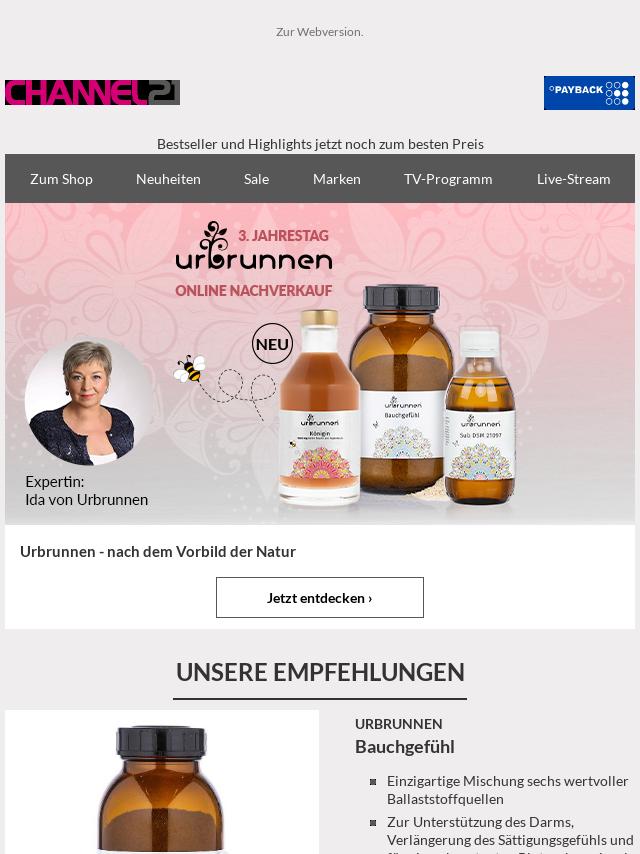This screenshot has width=640, height=854.
Task: Go to Zum Shop
Action: tap(61, 179)
